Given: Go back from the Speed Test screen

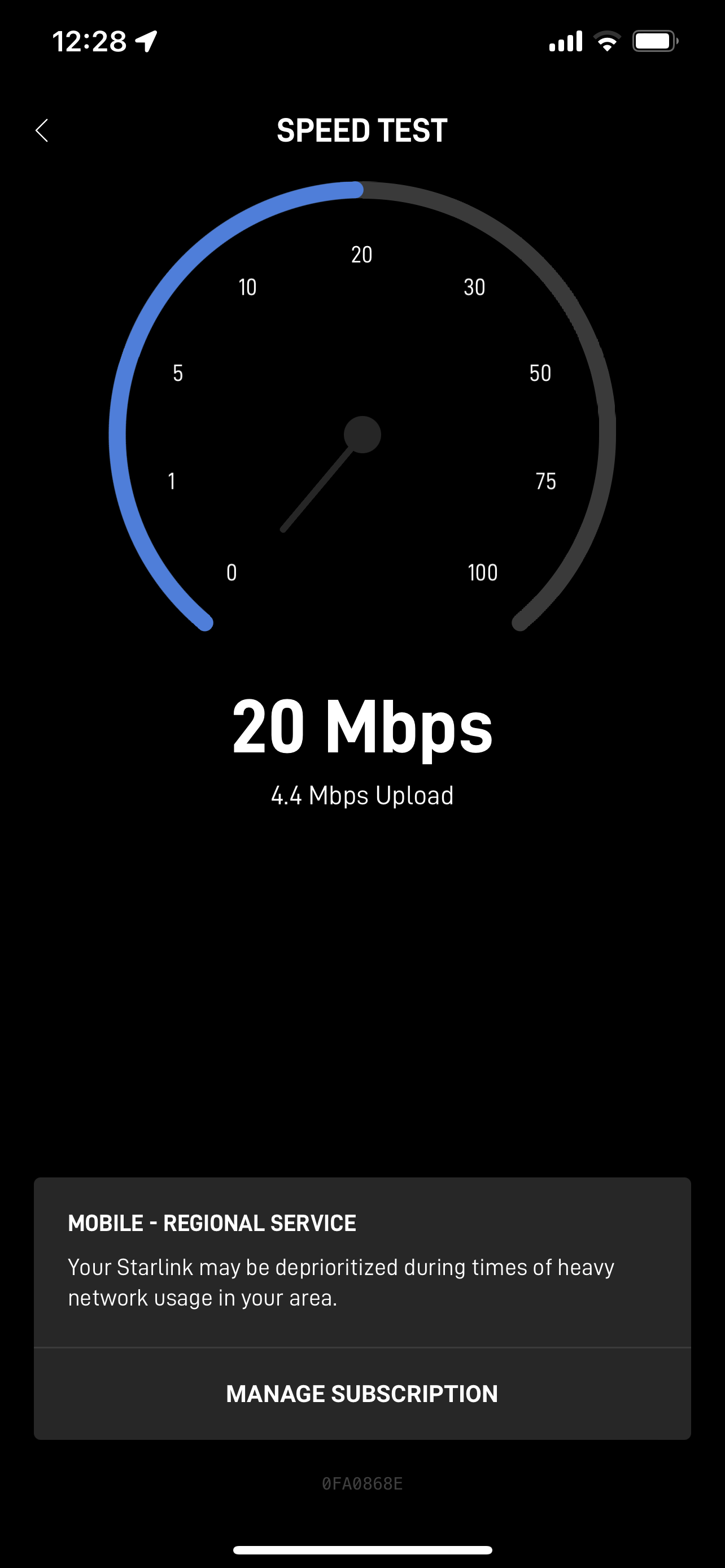Looking at the screenshot, I should point(42,130).
